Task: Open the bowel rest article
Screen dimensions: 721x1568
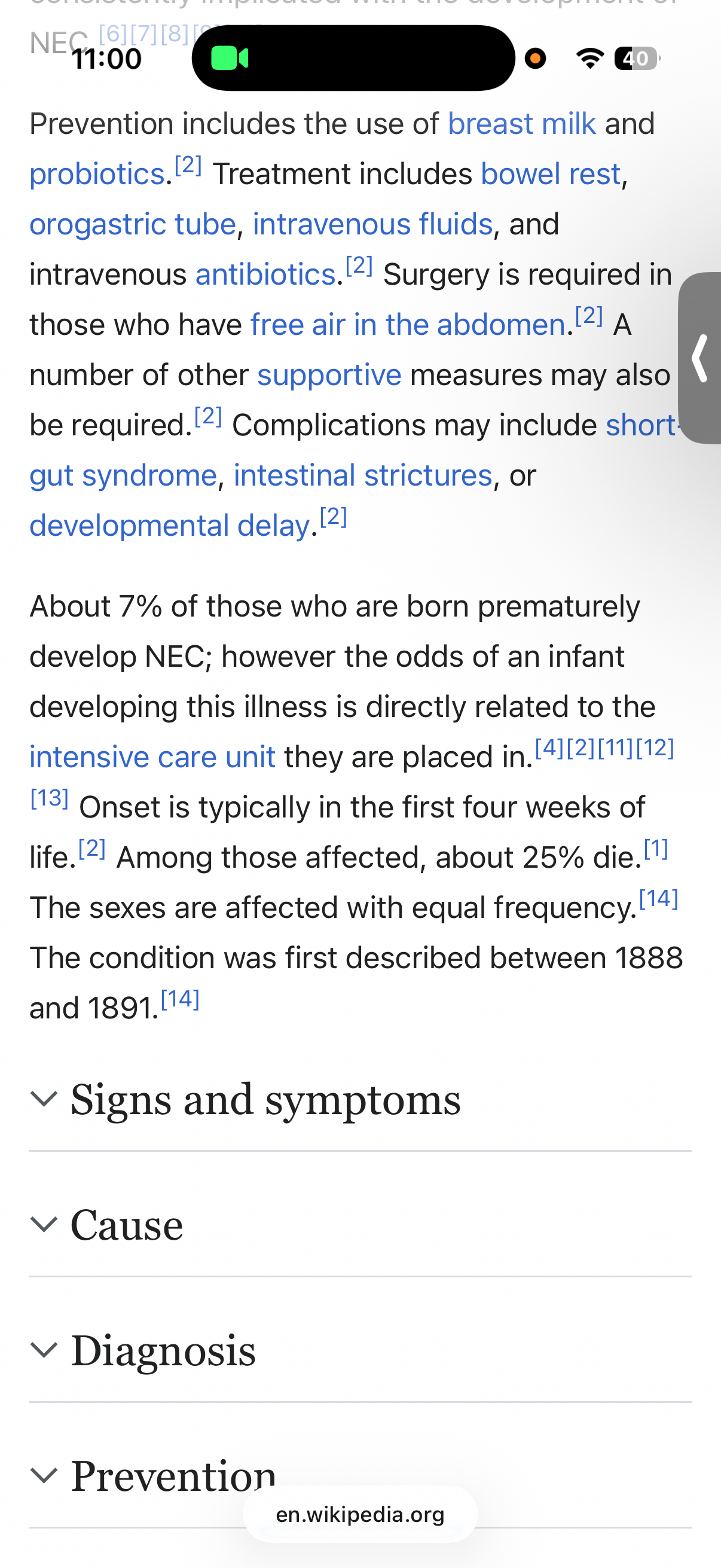Action: tap(550, 175)
